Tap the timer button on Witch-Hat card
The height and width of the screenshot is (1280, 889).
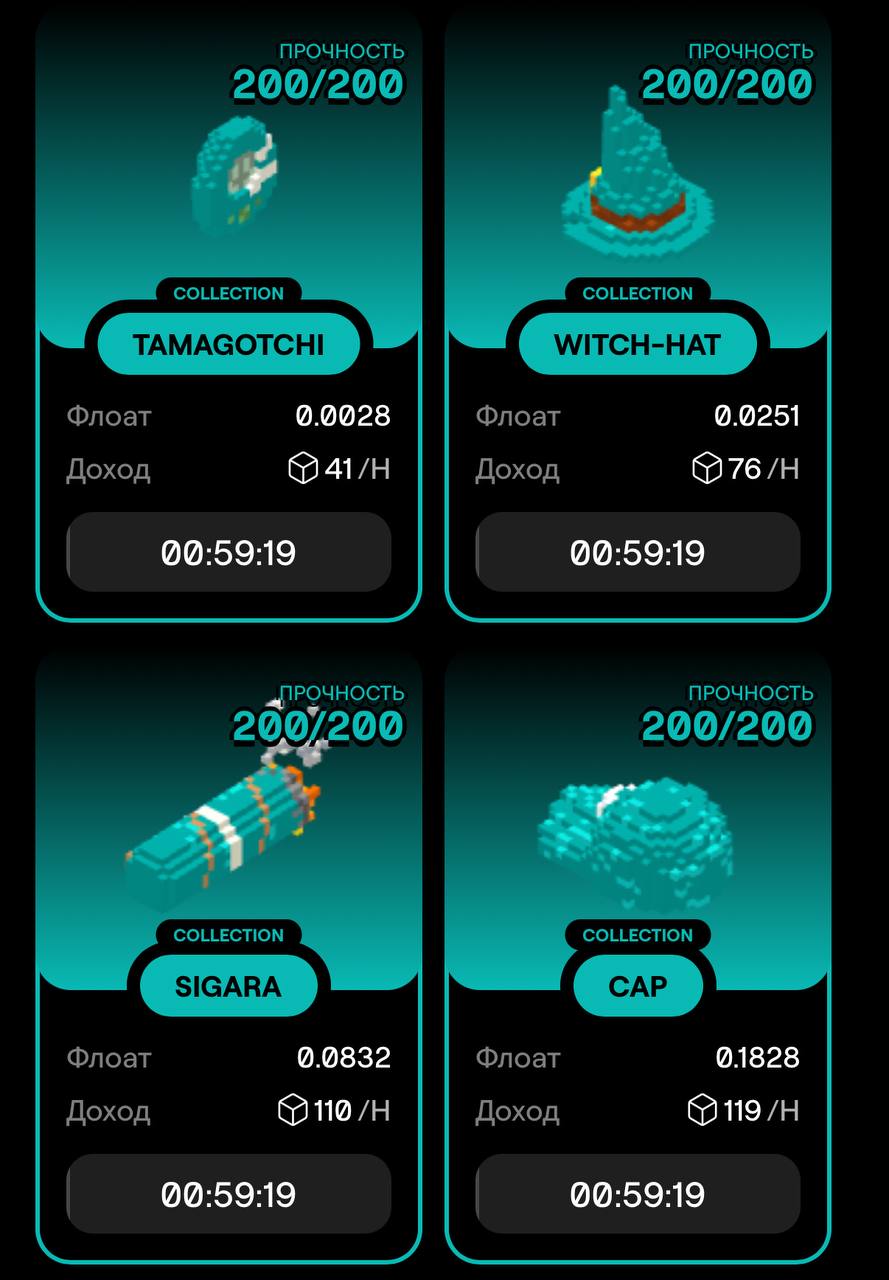[x=637, y=552]
